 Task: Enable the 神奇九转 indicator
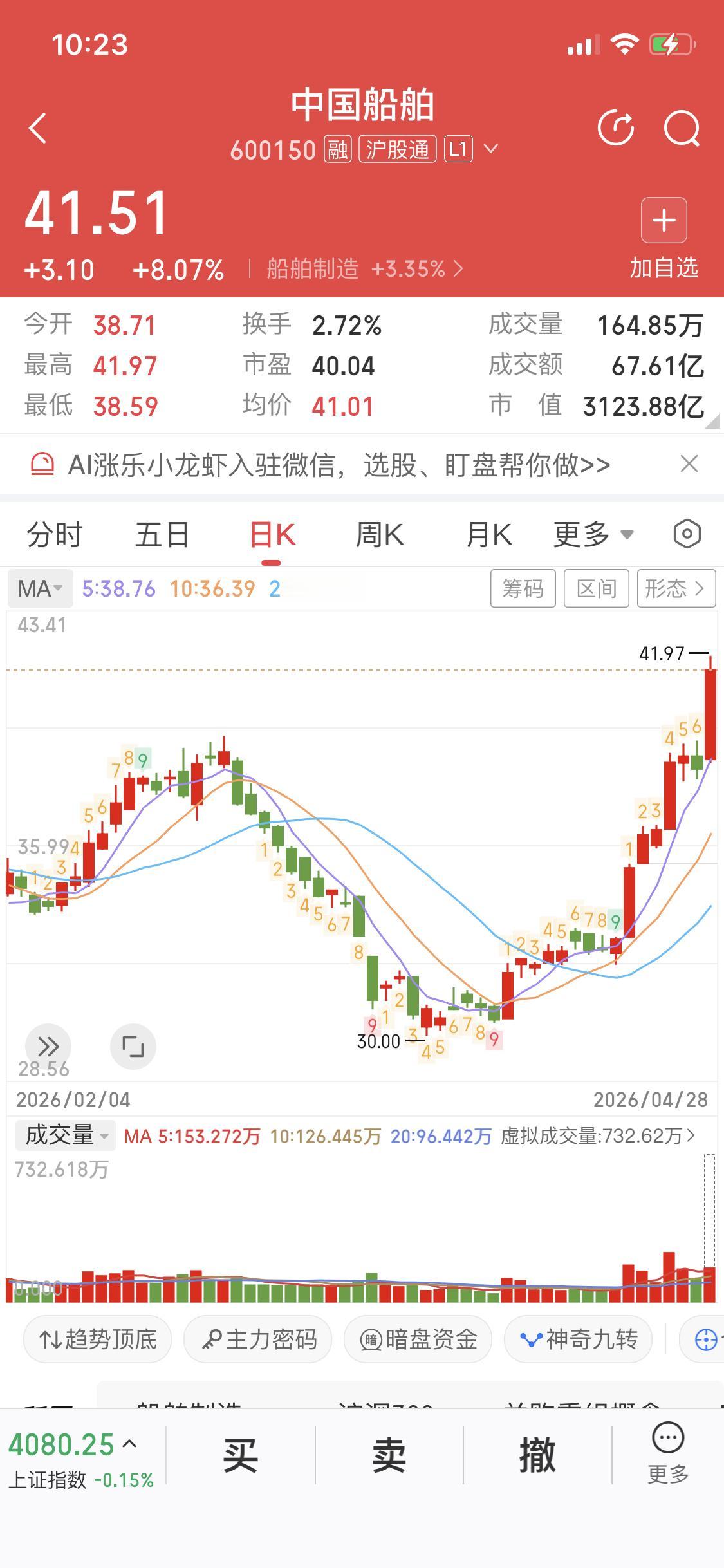(x=577, y=1339)
